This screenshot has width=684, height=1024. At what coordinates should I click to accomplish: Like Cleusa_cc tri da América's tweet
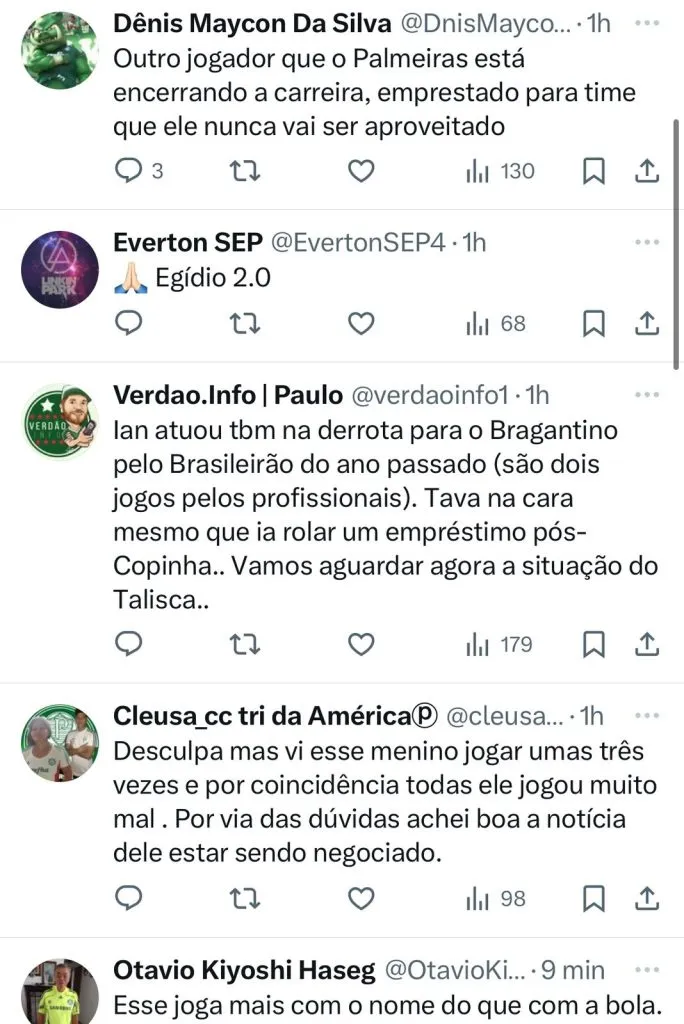click(x=360, y=898)
